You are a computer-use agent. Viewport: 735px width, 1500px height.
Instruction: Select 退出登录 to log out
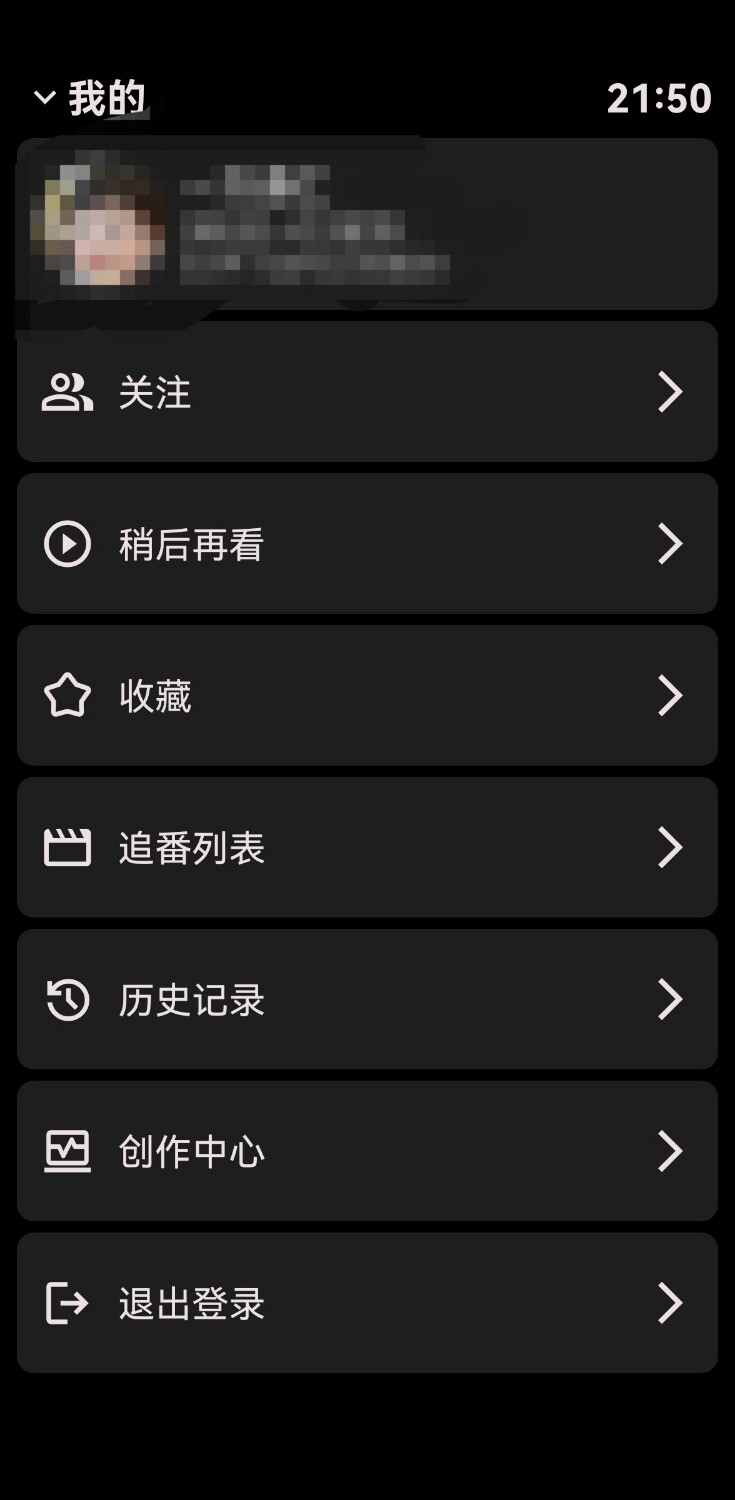click(x=367, y=1304)
